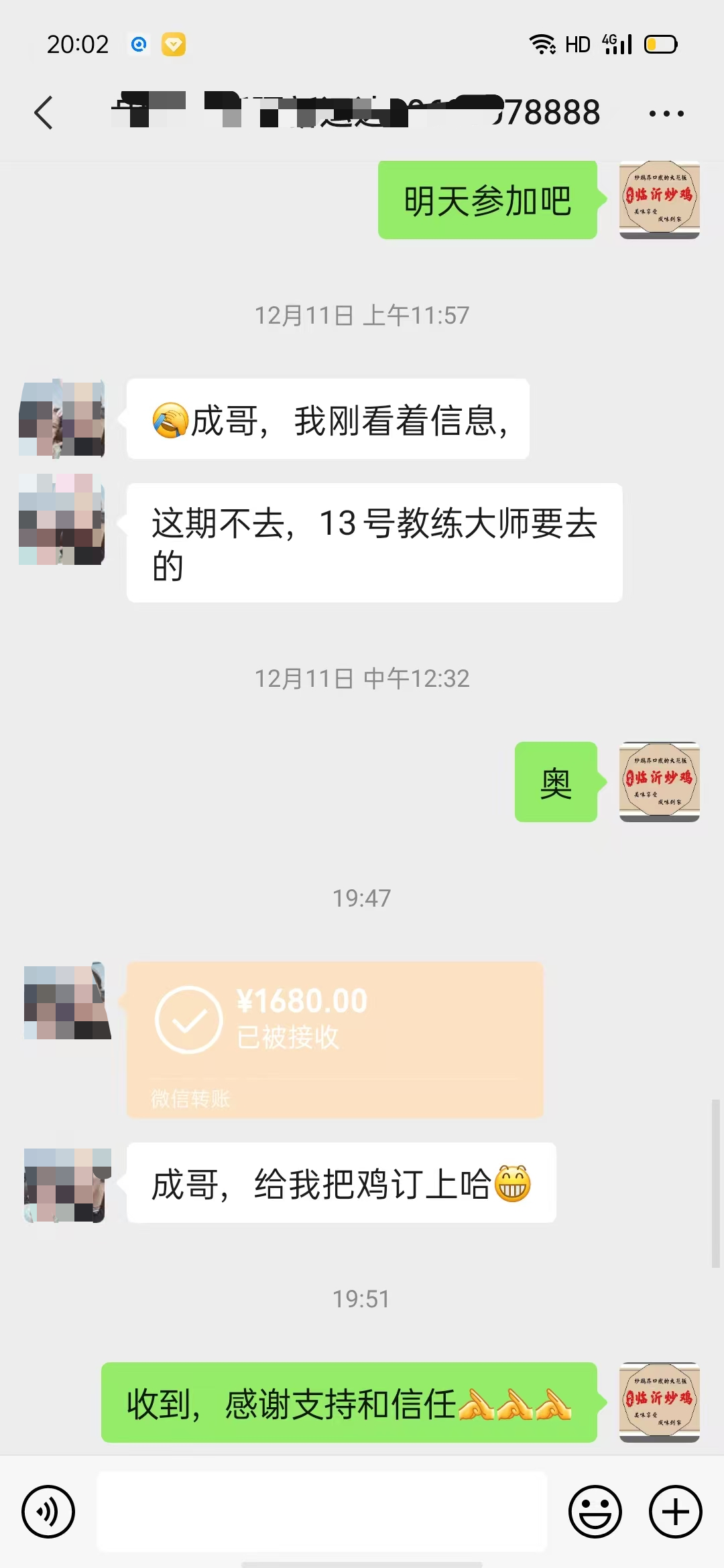Open the plus attachments menu
Viewport: 724px width, 1568px height.
point(675,1512)
